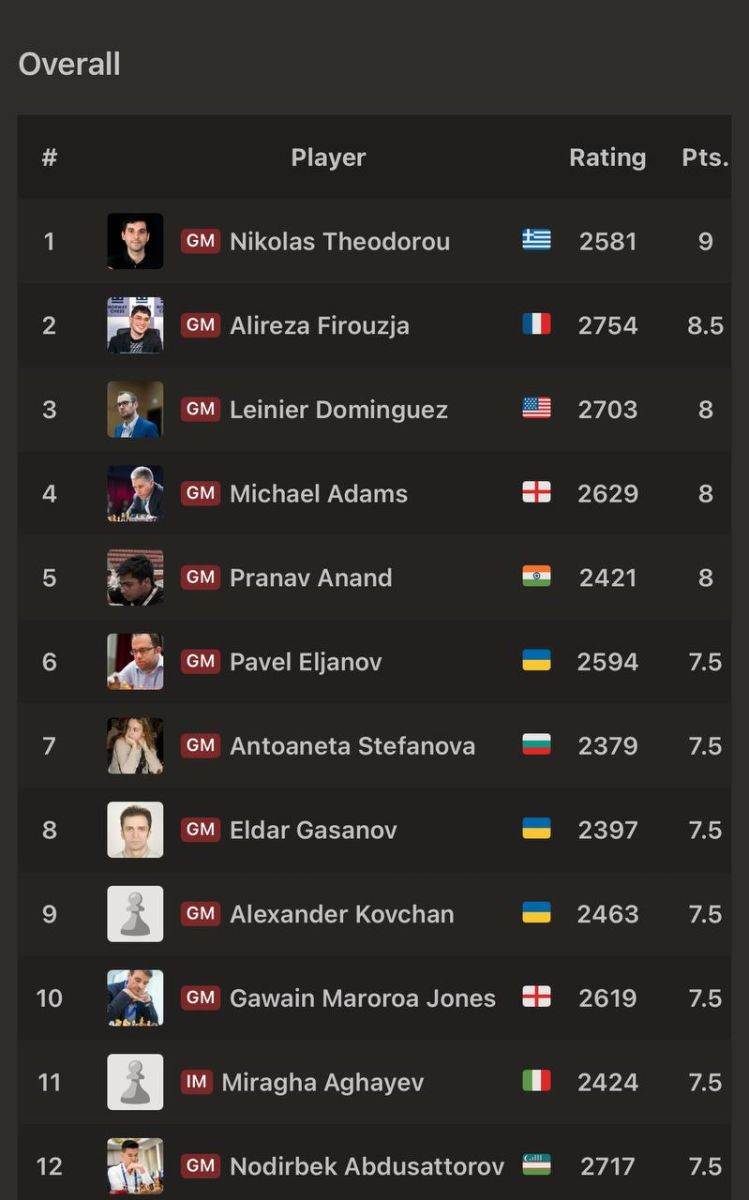
Task: Open Nikolas Theodorou's player profile
Action: point(339,241)
